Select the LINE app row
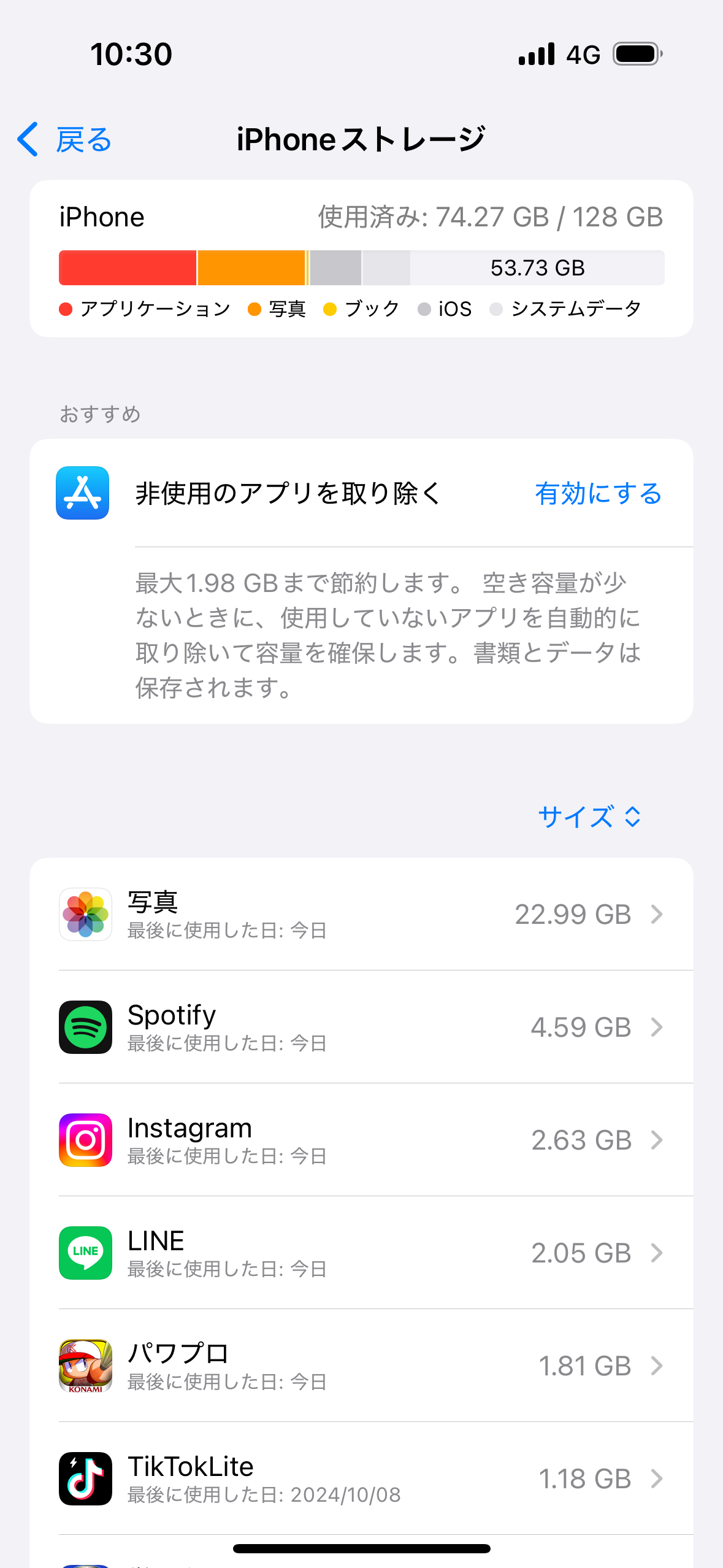The image size is (723, 1568). (x=361, y=1253)
